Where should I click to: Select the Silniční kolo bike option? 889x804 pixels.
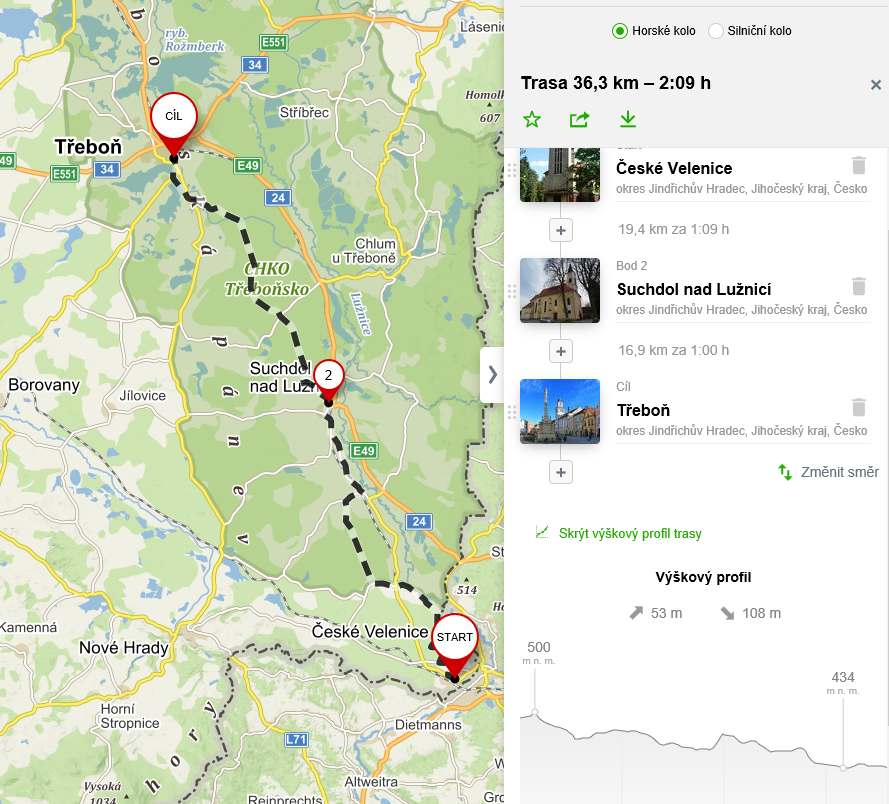tap(715, 31)
